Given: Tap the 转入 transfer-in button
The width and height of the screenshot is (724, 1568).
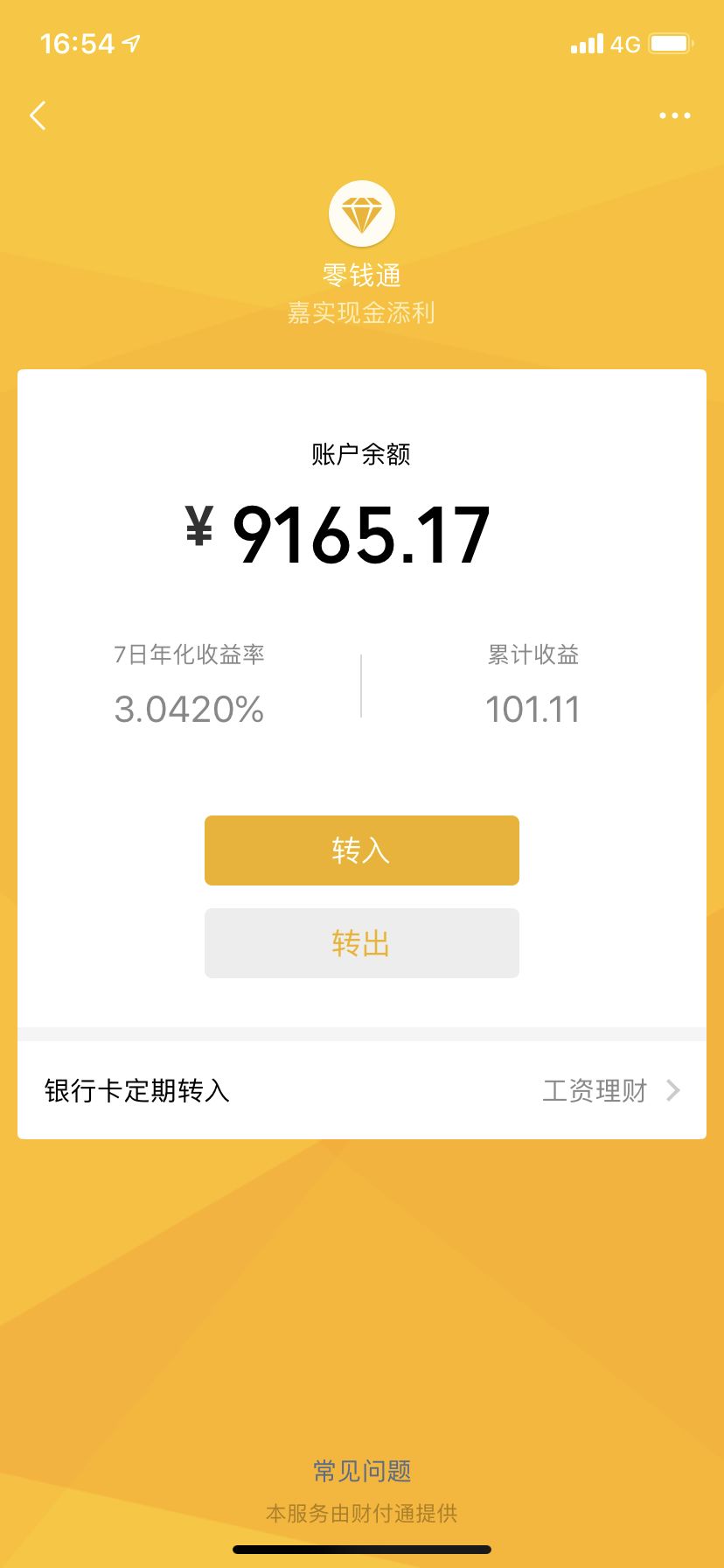Looking at the screenshot, I should 361,850.
